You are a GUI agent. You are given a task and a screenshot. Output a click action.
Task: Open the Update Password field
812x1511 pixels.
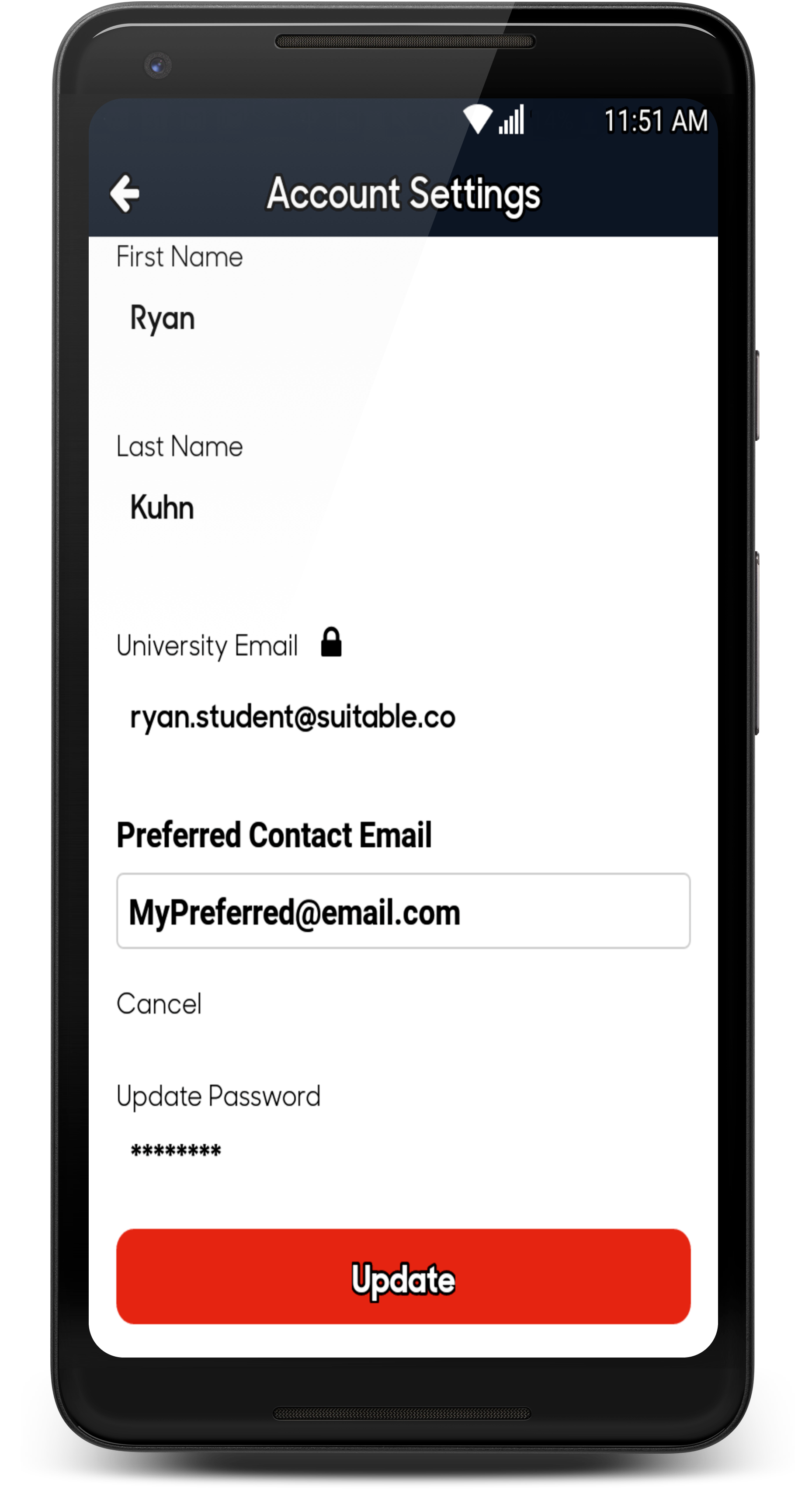(403, 1150)
